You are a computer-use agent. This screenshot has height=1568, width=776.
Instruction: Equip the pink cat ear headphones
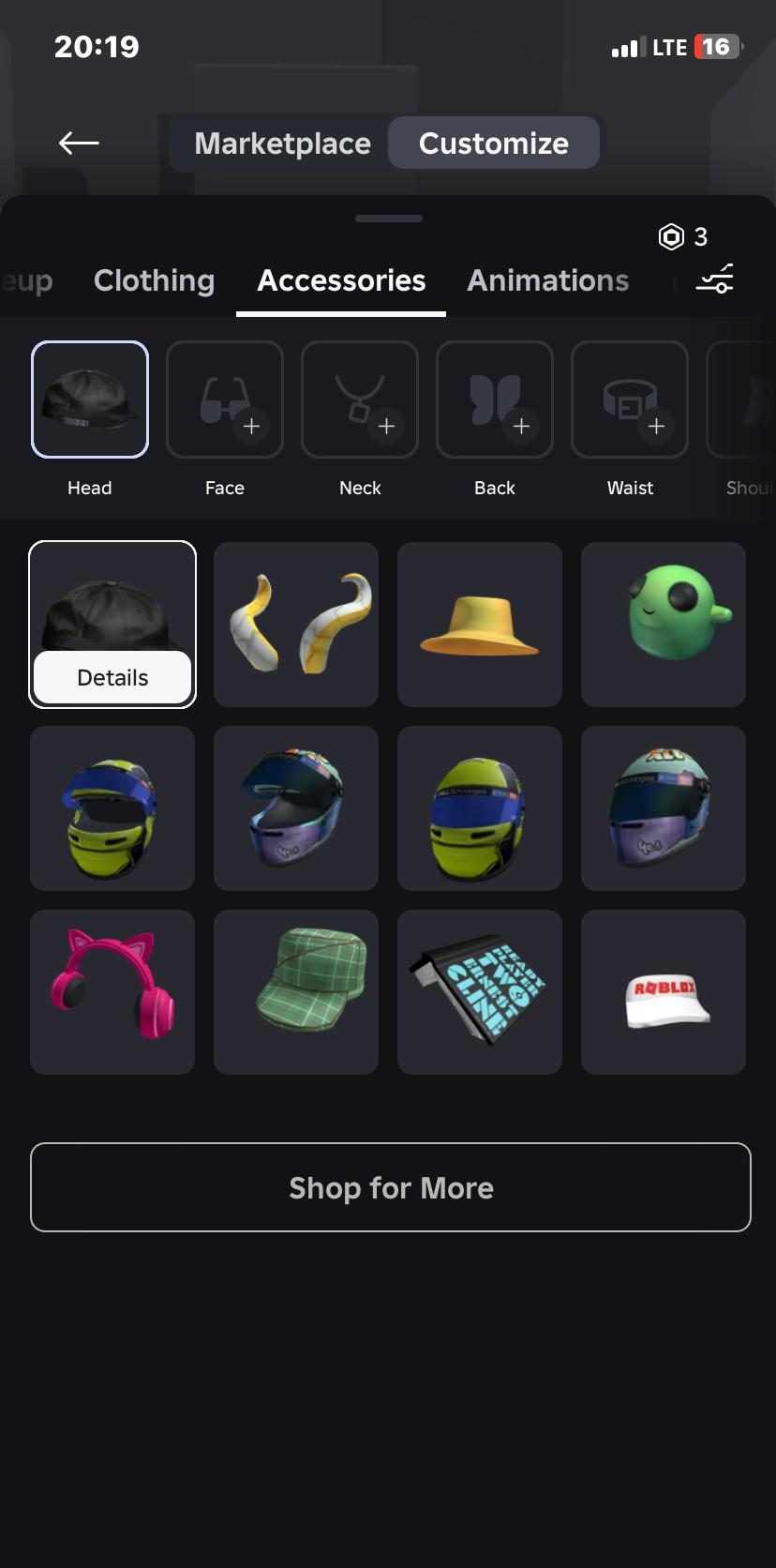click(112, 992)
